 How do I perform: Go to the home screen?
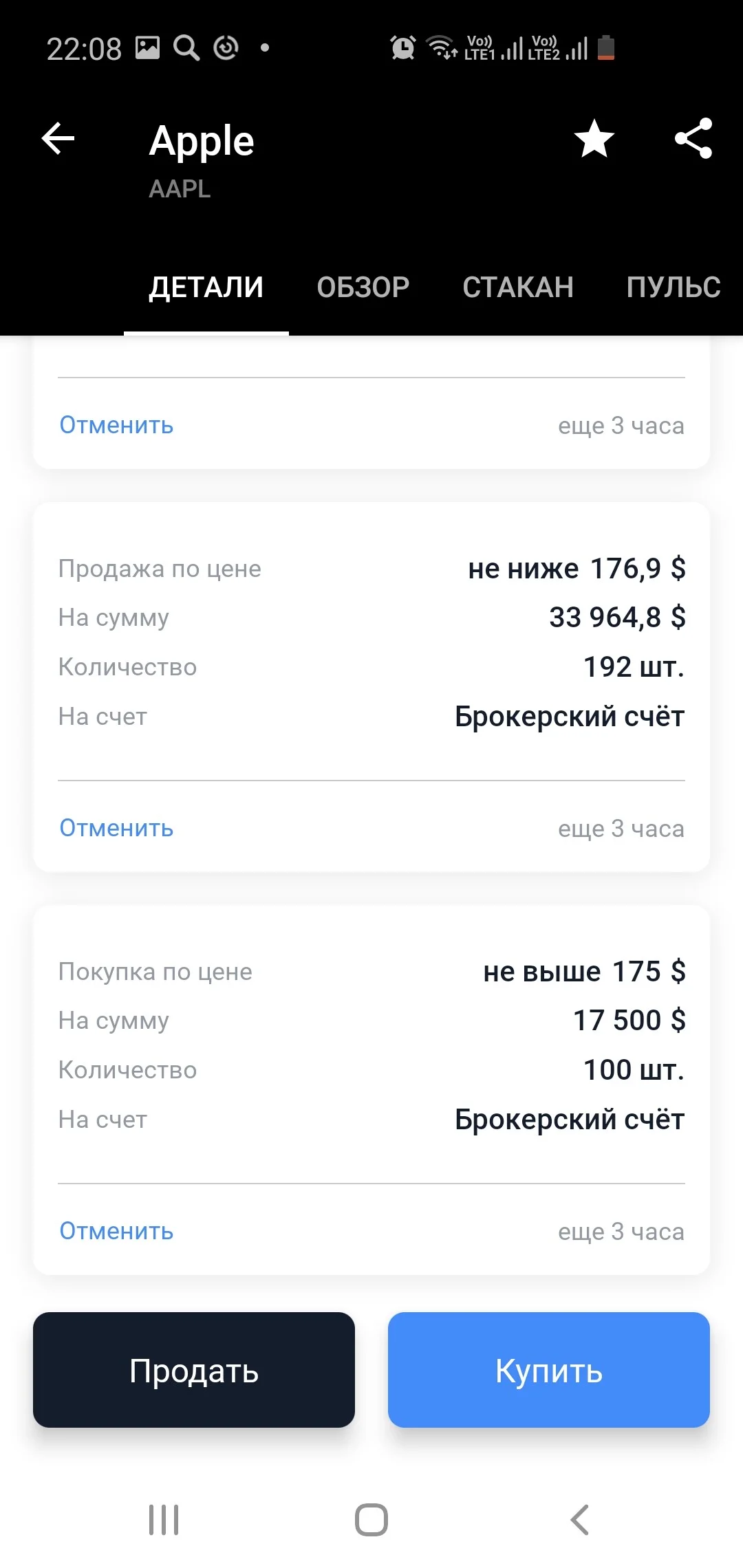tap(371, 1520)
